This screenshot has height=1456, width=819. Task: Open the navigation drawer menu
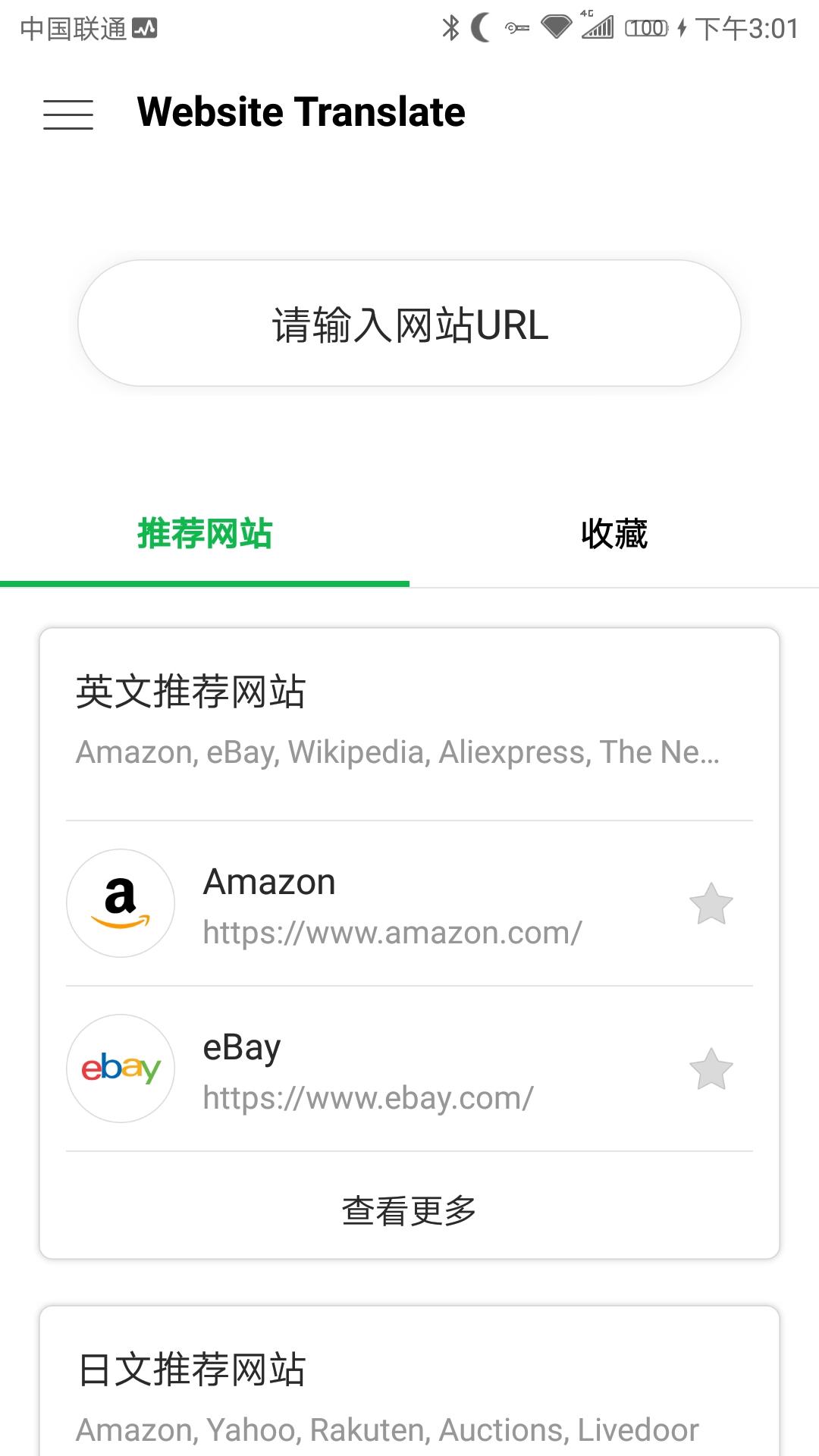[x=67, y=114]
